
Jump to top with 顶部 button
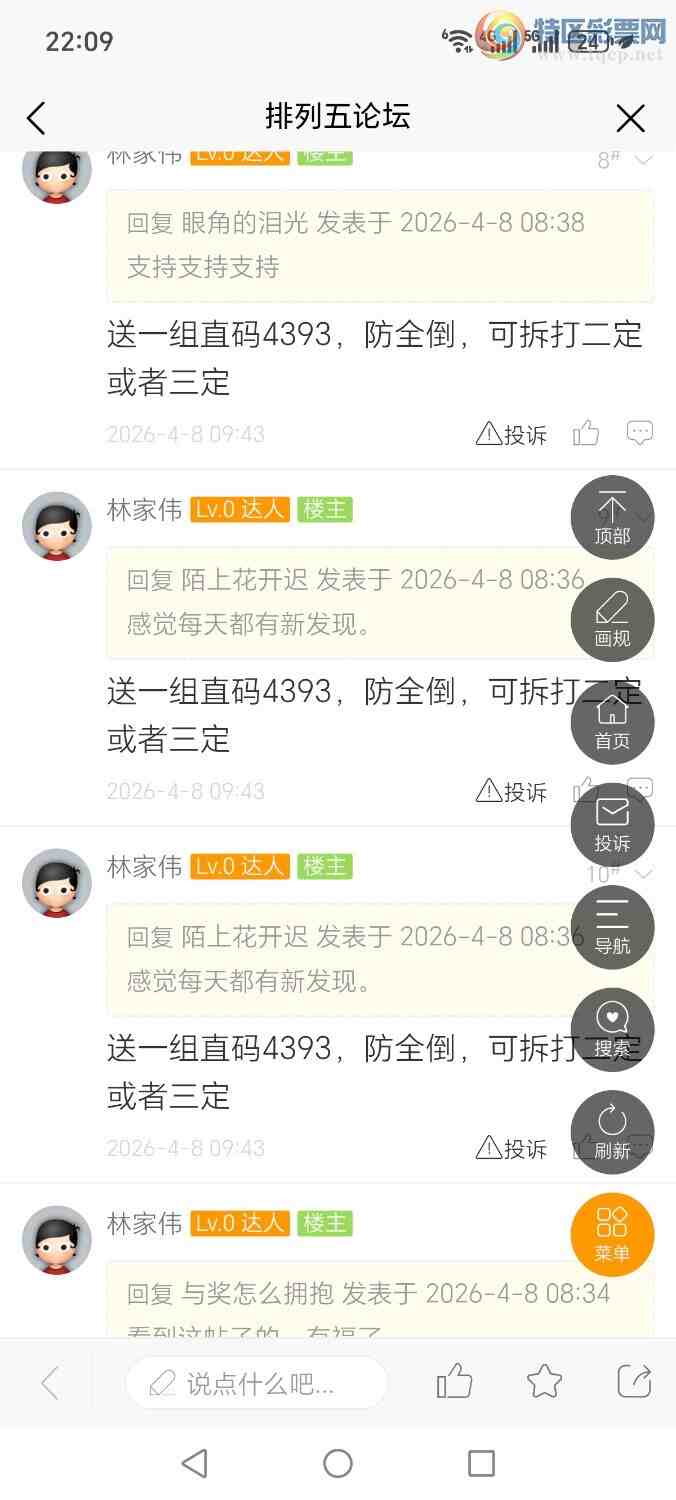coord(612,517)
